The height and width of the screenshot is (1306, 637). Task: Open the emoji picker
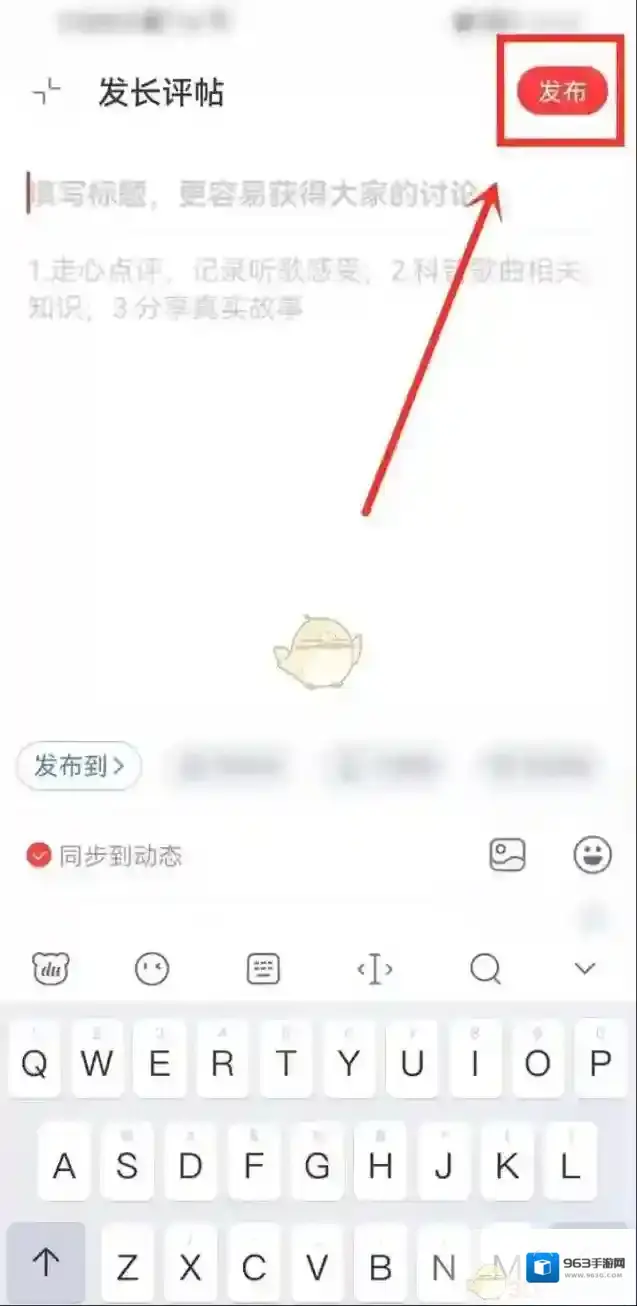[x=592, y=855]
